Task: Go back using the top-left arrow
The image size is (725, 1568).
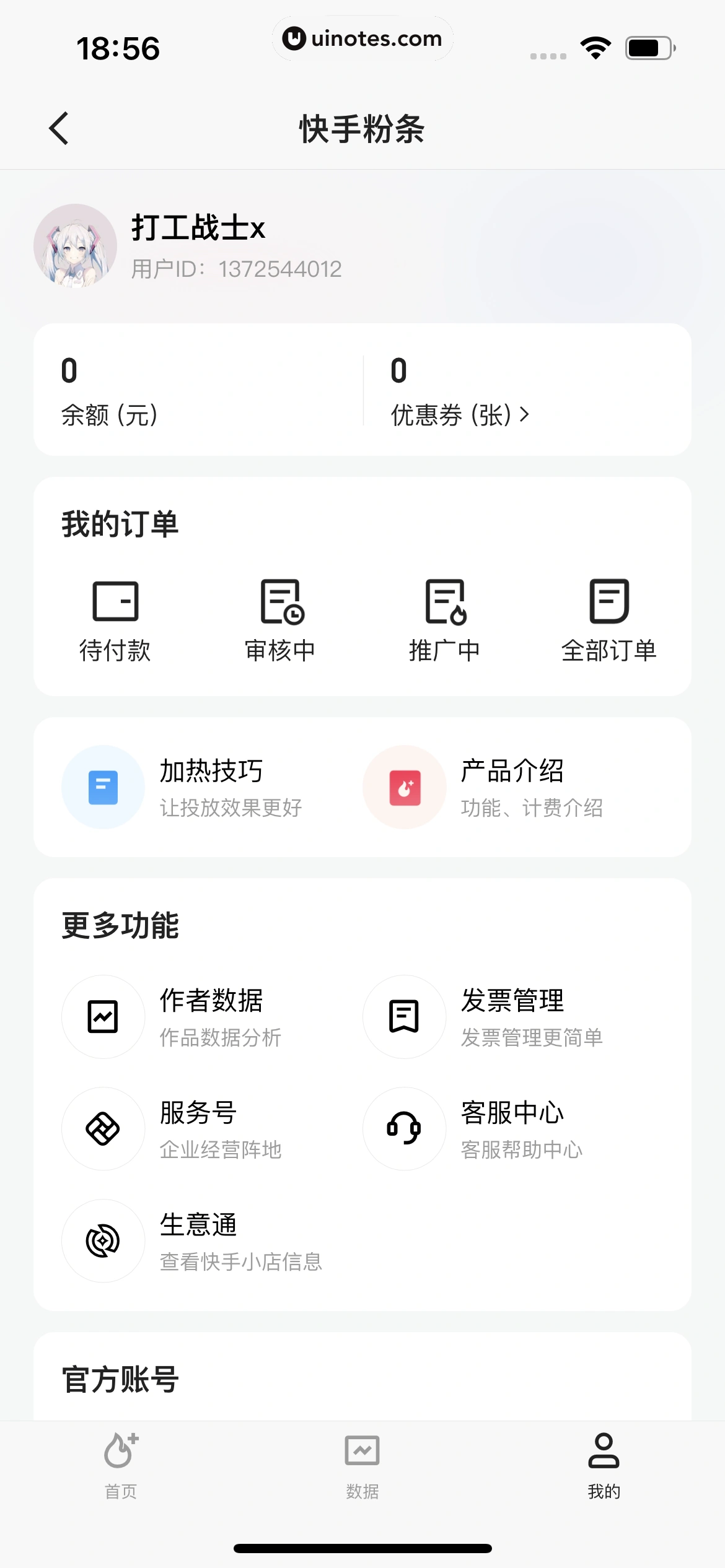Action: [59, 129]
